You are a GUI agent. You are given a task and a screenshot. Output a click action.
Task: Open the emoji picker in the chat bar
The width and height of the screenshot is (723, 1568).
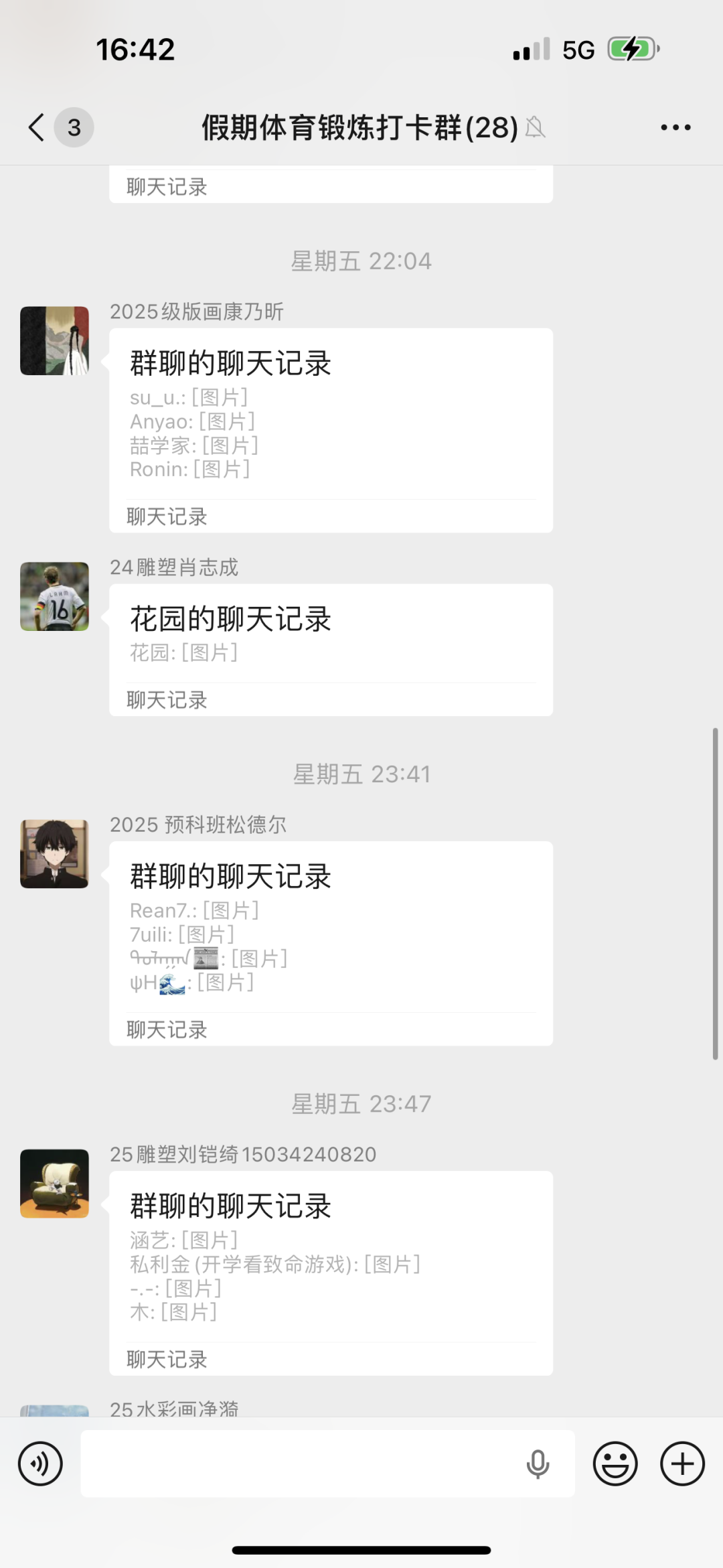pyautogui.click(x=615, y=1464)
